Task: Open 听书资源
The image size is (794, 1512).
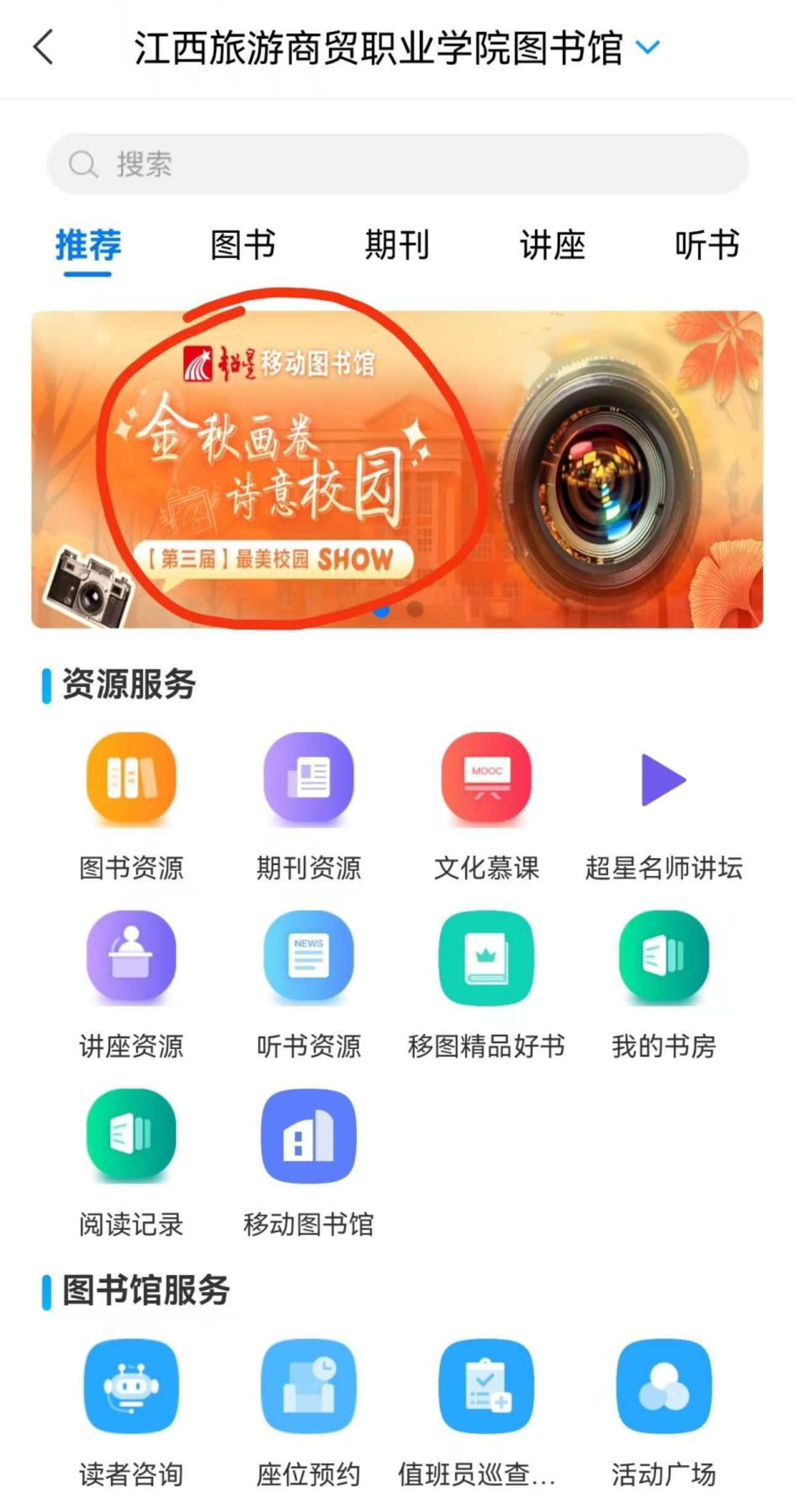Action: tap(309, 955)
